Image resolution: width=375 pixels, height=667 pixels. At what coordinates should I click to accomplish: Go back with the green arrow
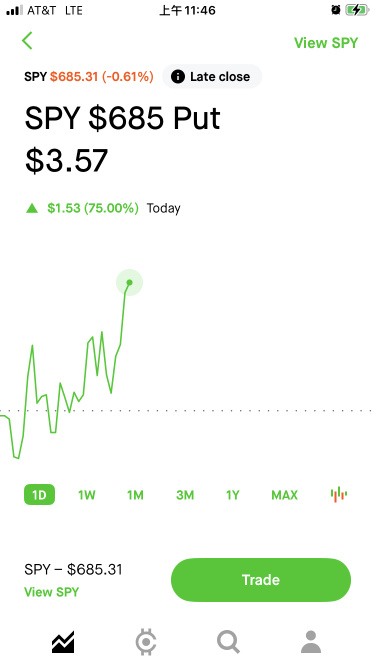point(27,41)
